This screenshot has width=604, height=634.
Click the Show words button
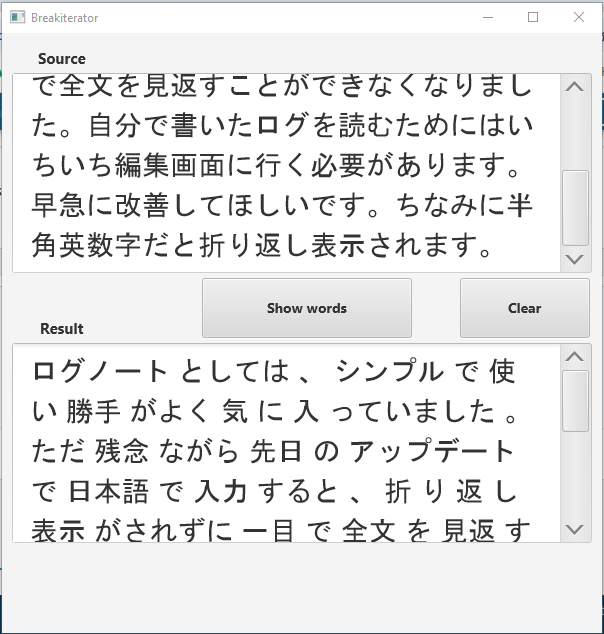coord(307,308)
